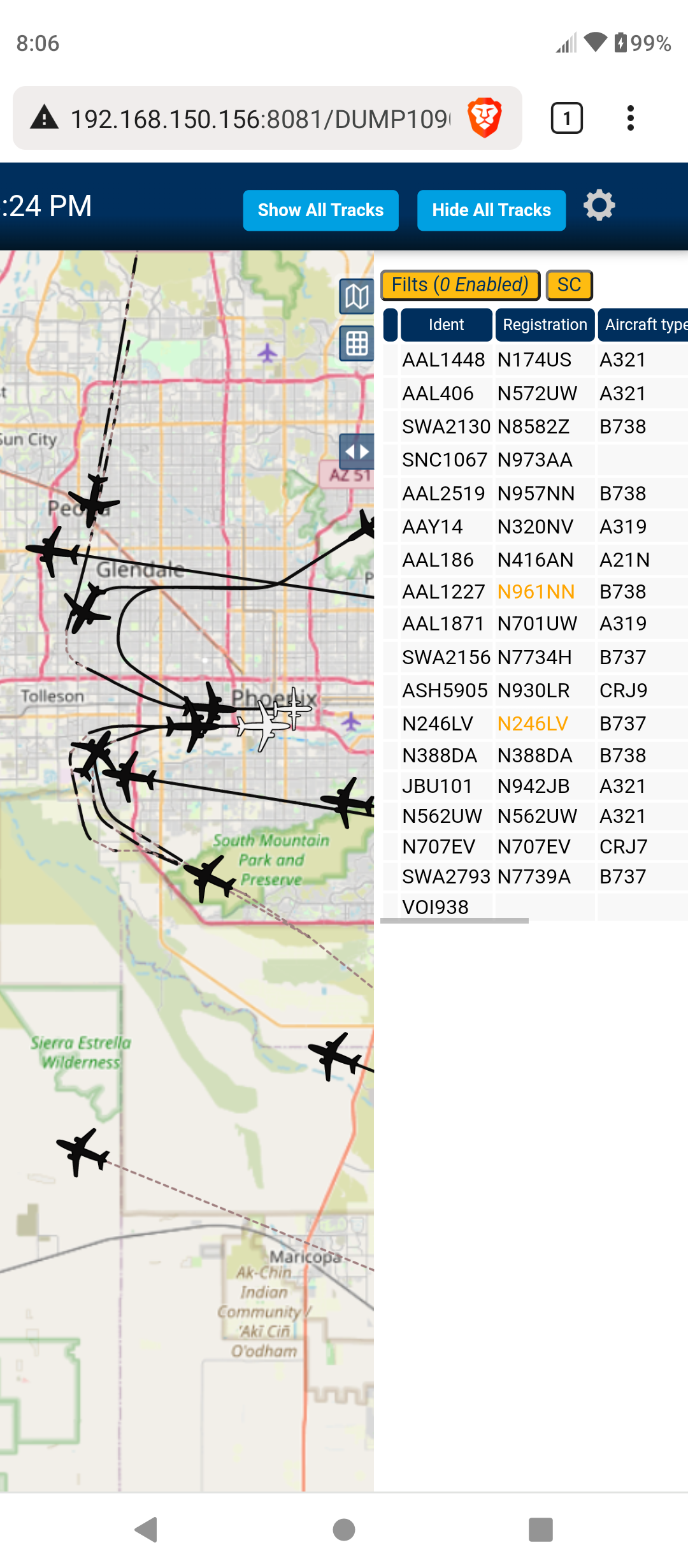Screen dimensions: 688x1568
Task: Open the N246LV registration link
Action: (533, 724)
